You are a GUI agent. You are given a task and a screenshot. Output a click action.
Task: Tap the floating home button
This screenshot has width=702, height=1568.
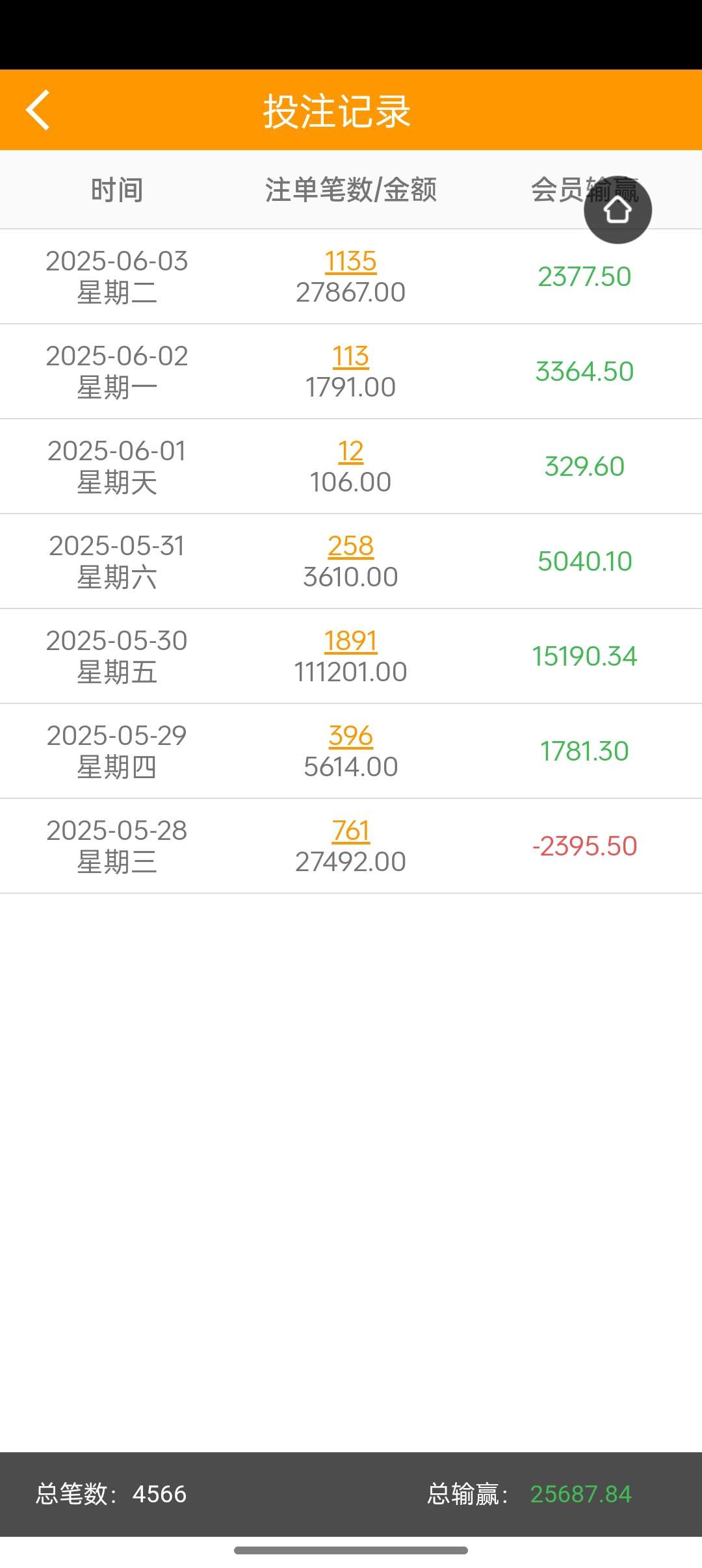617,210
